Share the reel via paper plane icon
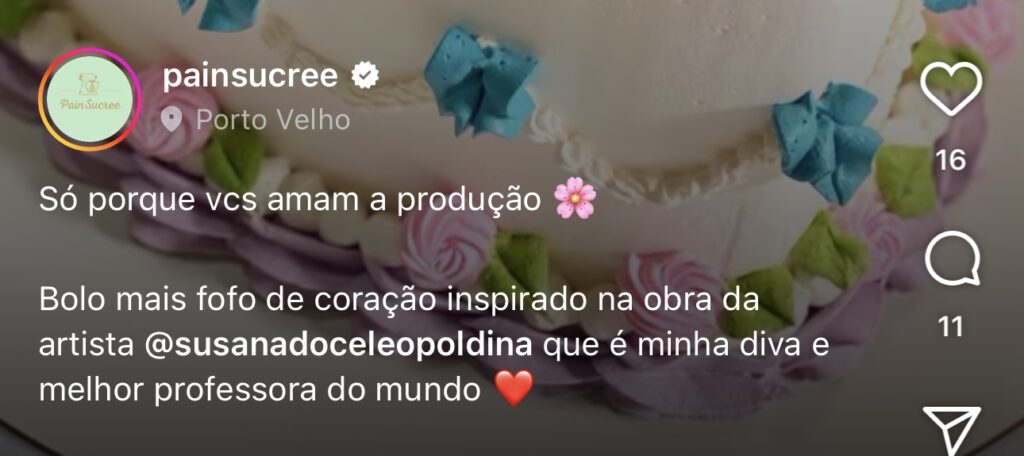Viewport: 1024px width, 456px height. click(949, 430)
